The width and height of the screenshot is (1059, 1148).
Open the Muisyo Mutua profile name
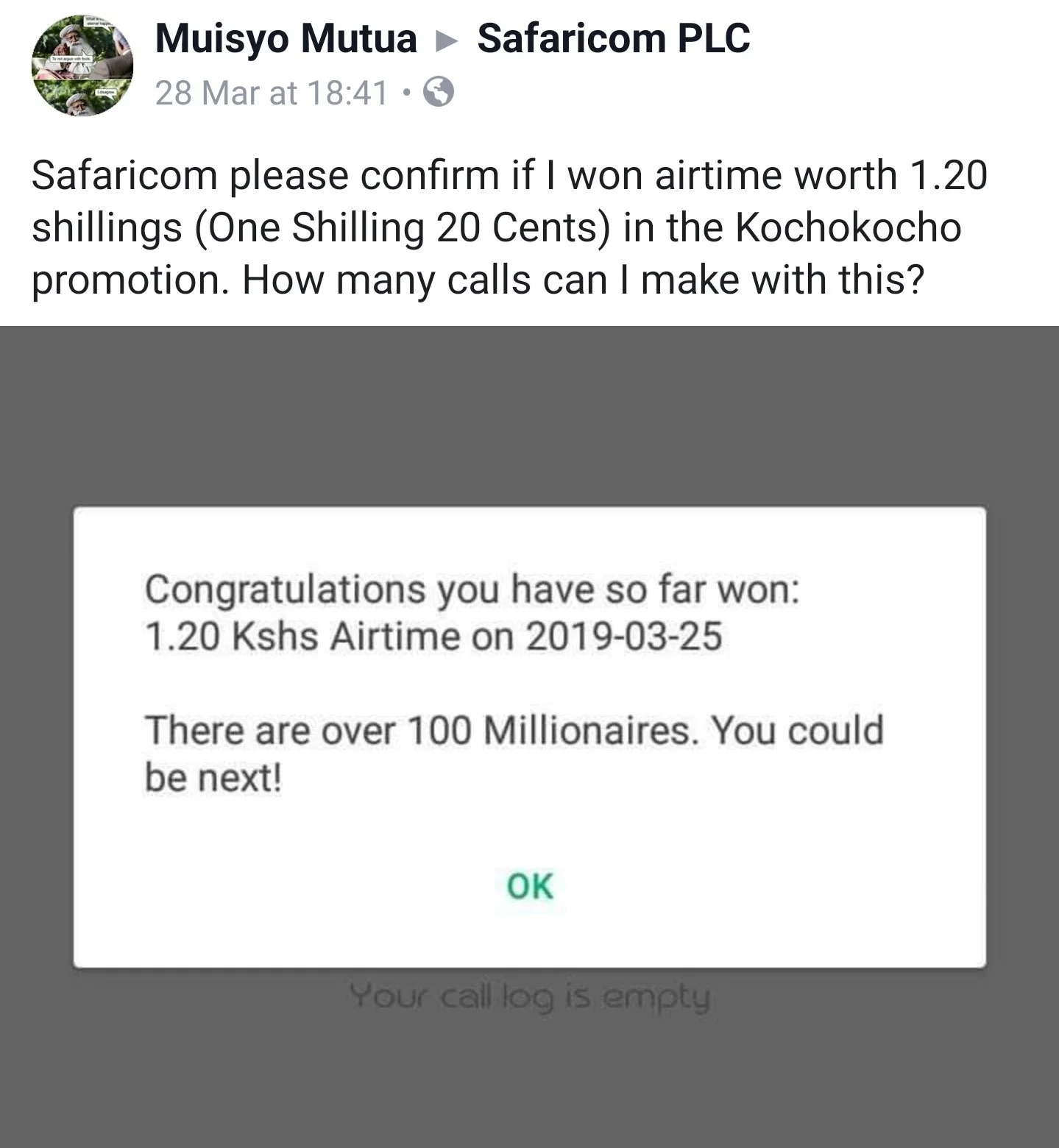click(x=286, y=38)
